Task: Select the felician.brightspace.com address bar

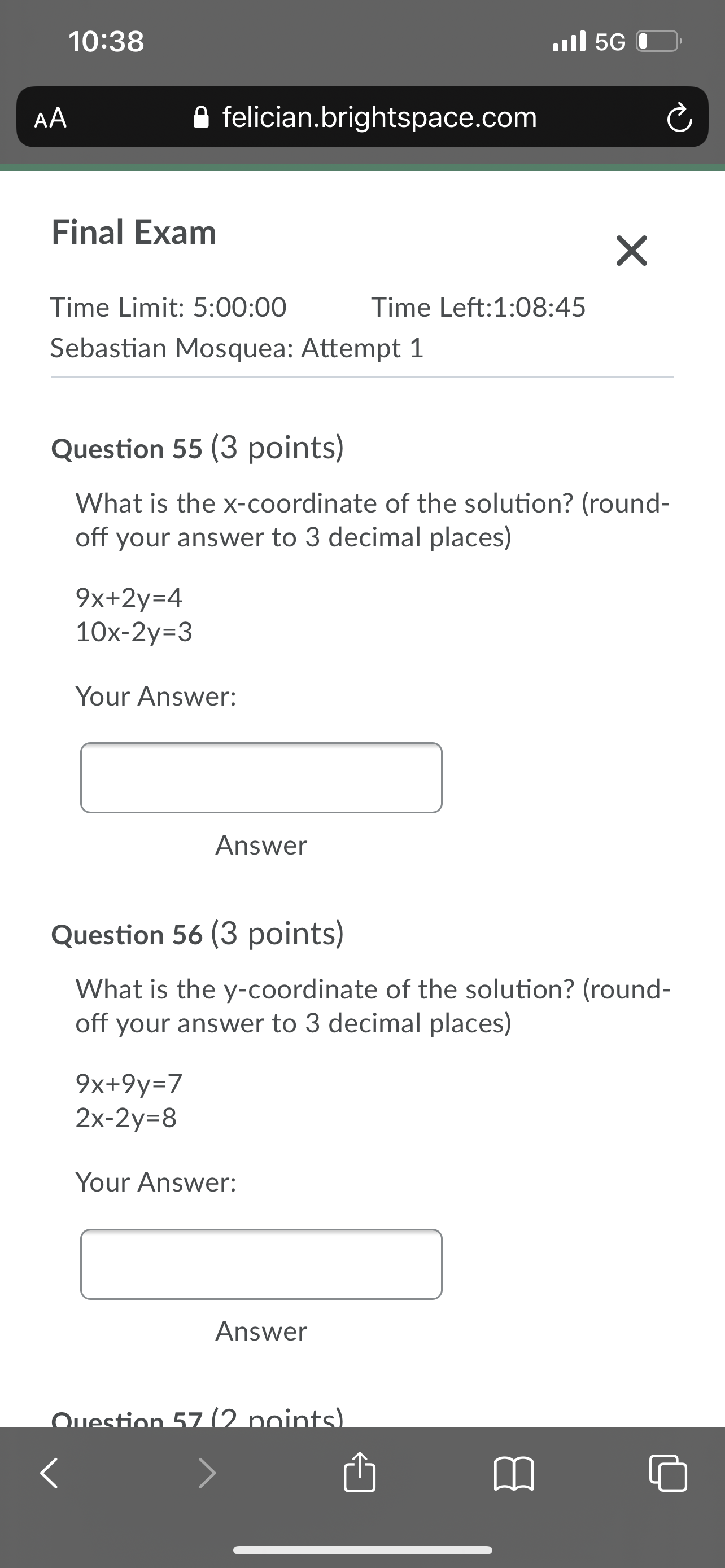Action: click(365, 117)
